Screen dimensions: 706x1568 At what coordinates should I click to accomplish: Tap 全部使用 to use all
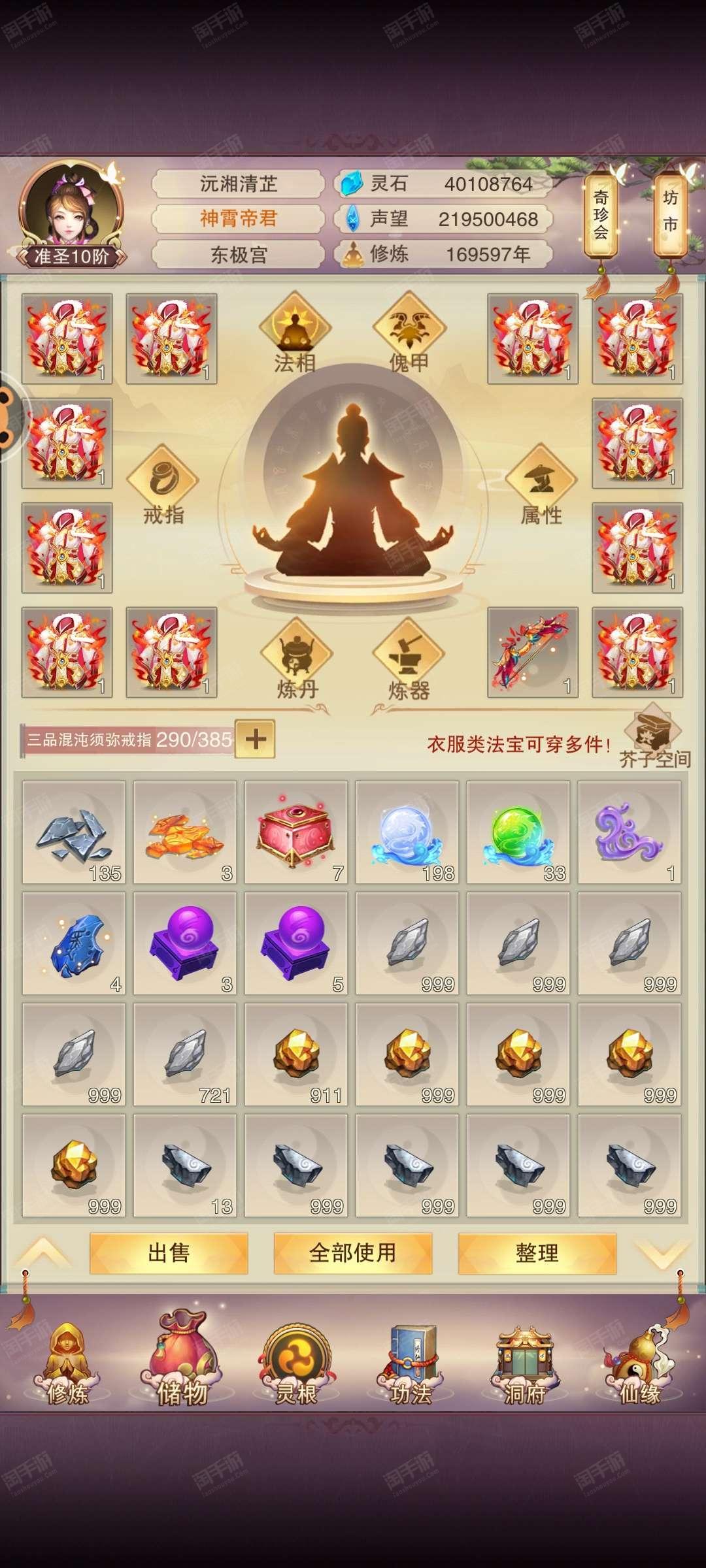(x=353, y=1253)
